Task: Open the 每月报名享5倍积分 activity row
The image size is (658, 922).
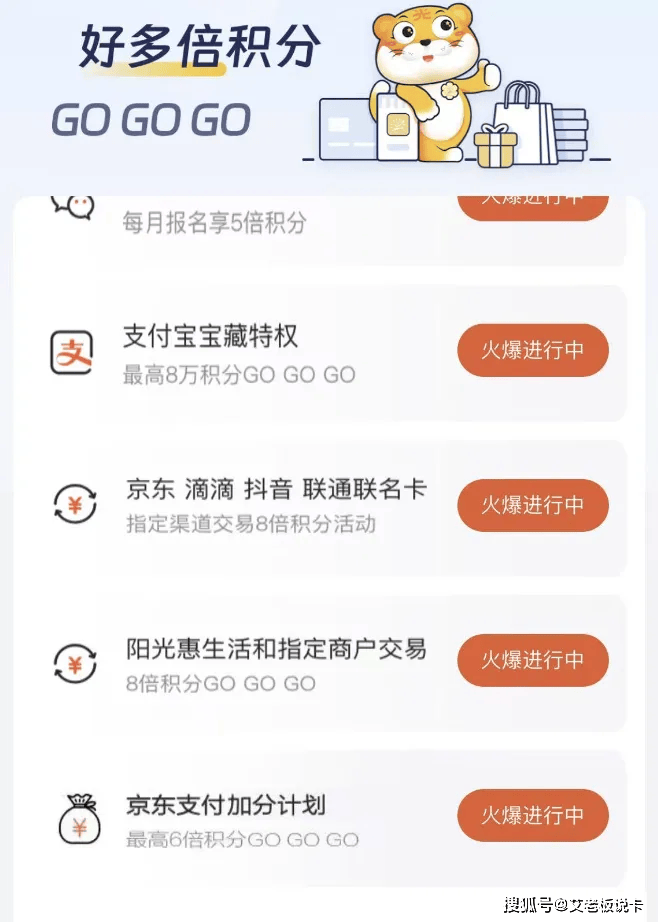Action: click(x=215, y=223)
